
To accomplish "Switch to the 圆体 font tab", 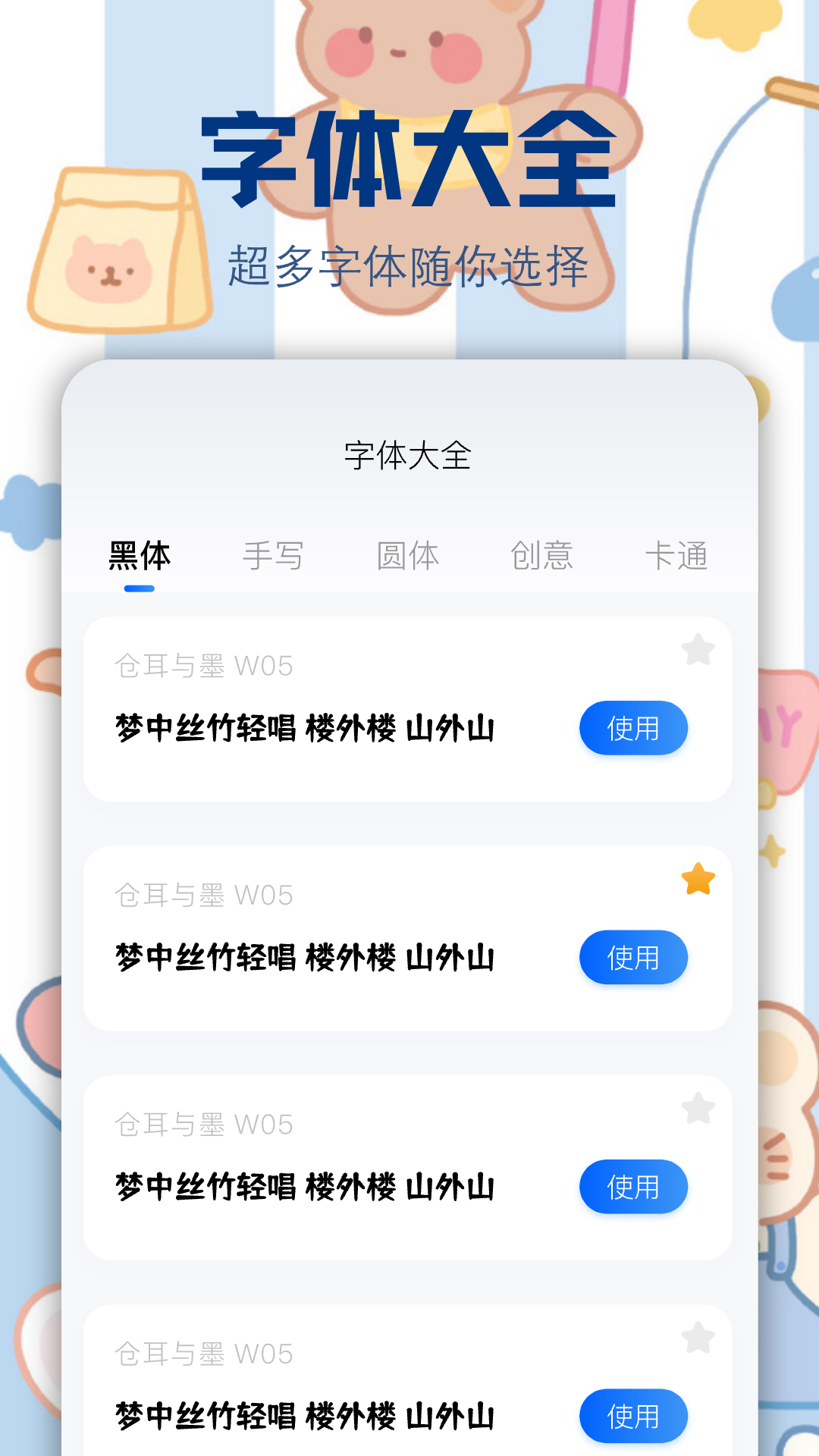I will [409, 554].
